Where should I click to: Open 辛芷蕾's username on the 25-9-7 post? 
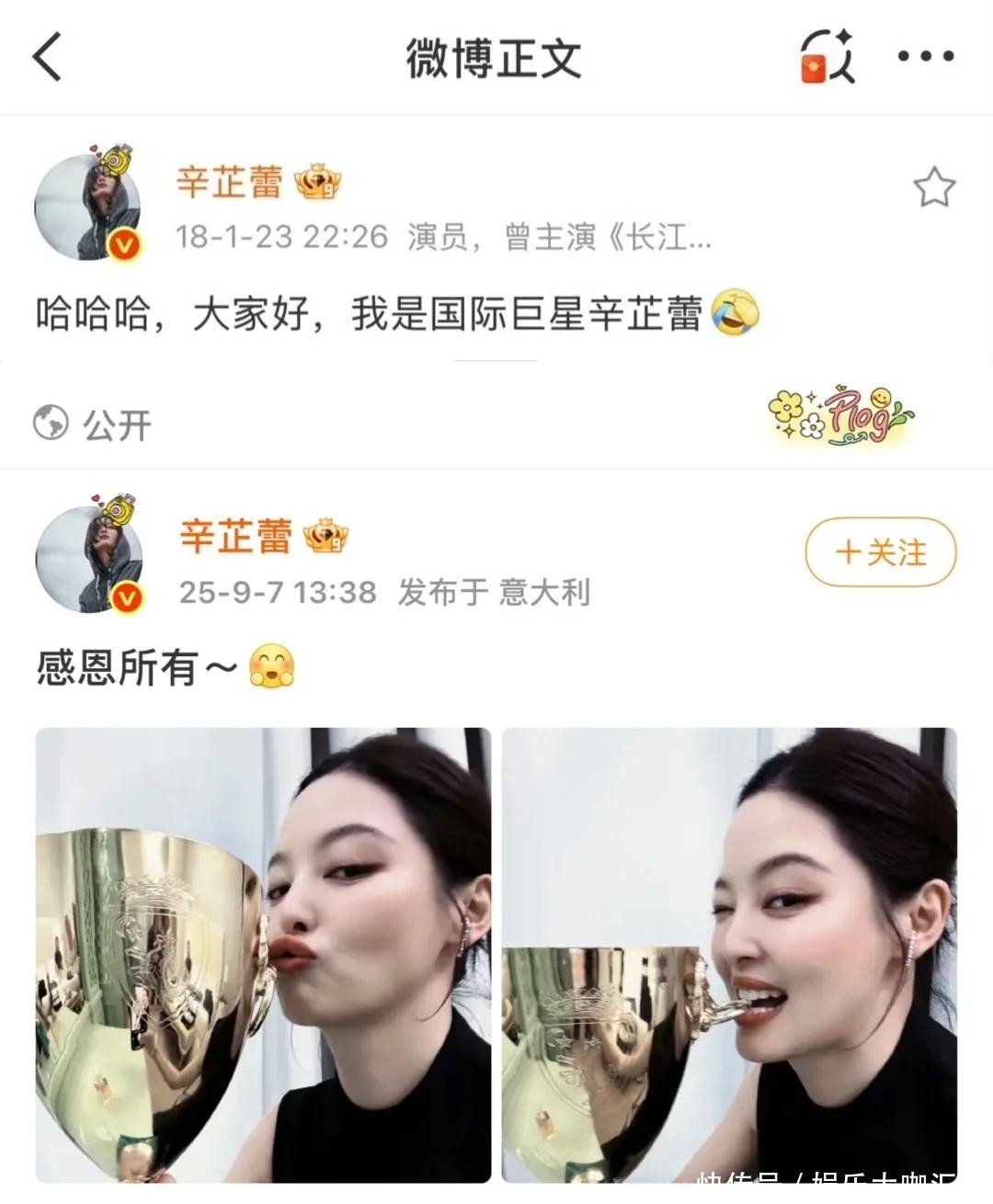click(235, 537)
